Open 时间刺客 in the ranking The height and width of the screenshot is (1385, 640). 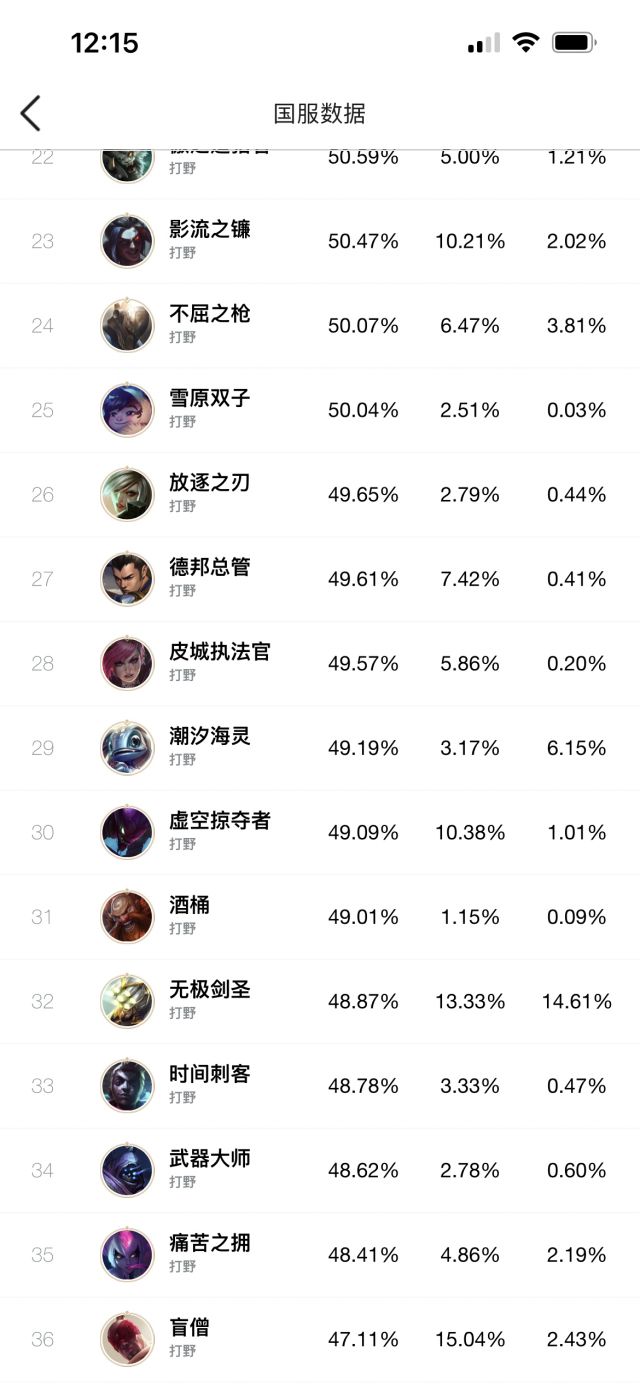pos(320,1086)
